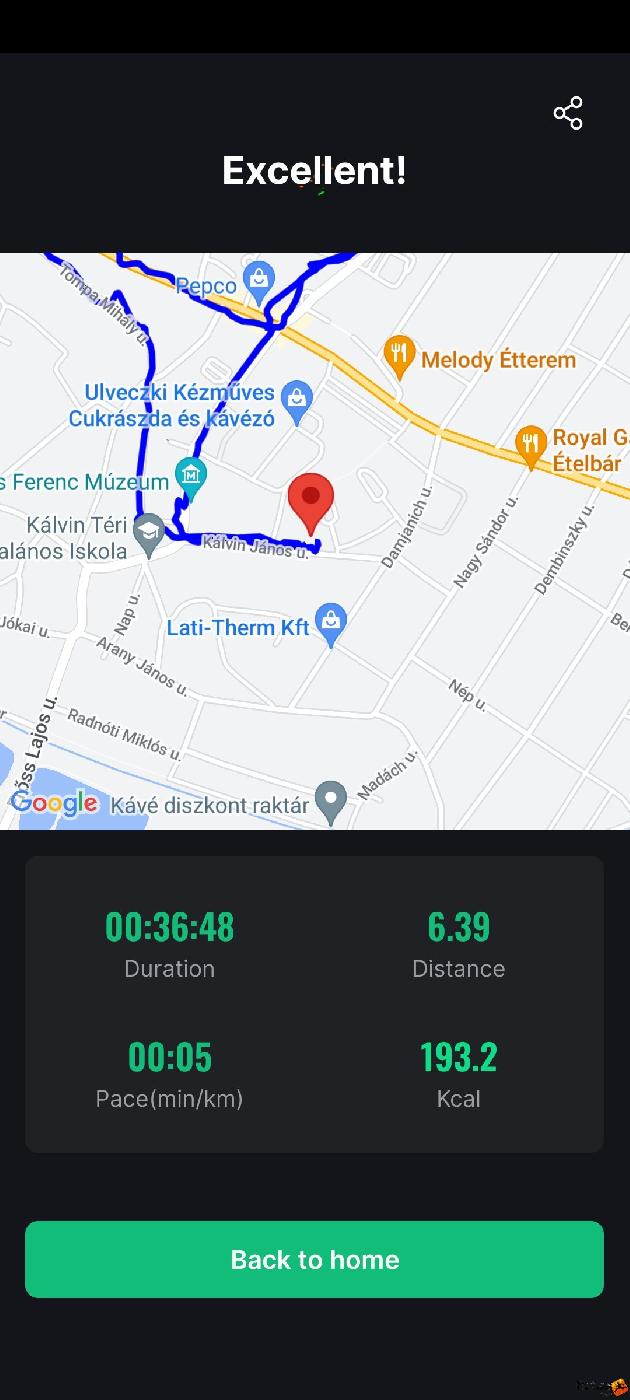Select Ulveczki Kézműves Cukrászda marker
Image resolution: width=630 pixels, height=1400 pixels.
tap(297, 399)
